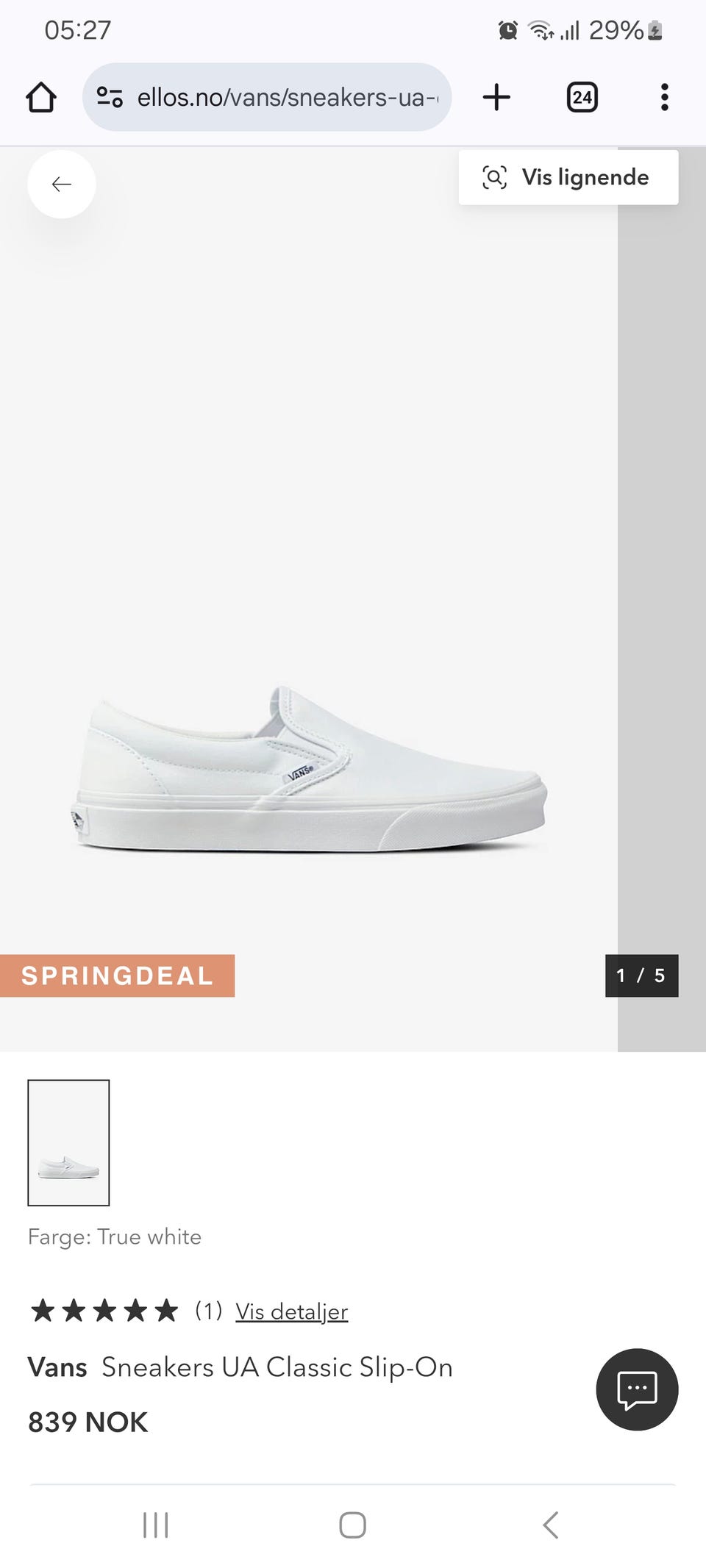
Task: Tap the system recent apps button
Action: (156, 1525)
